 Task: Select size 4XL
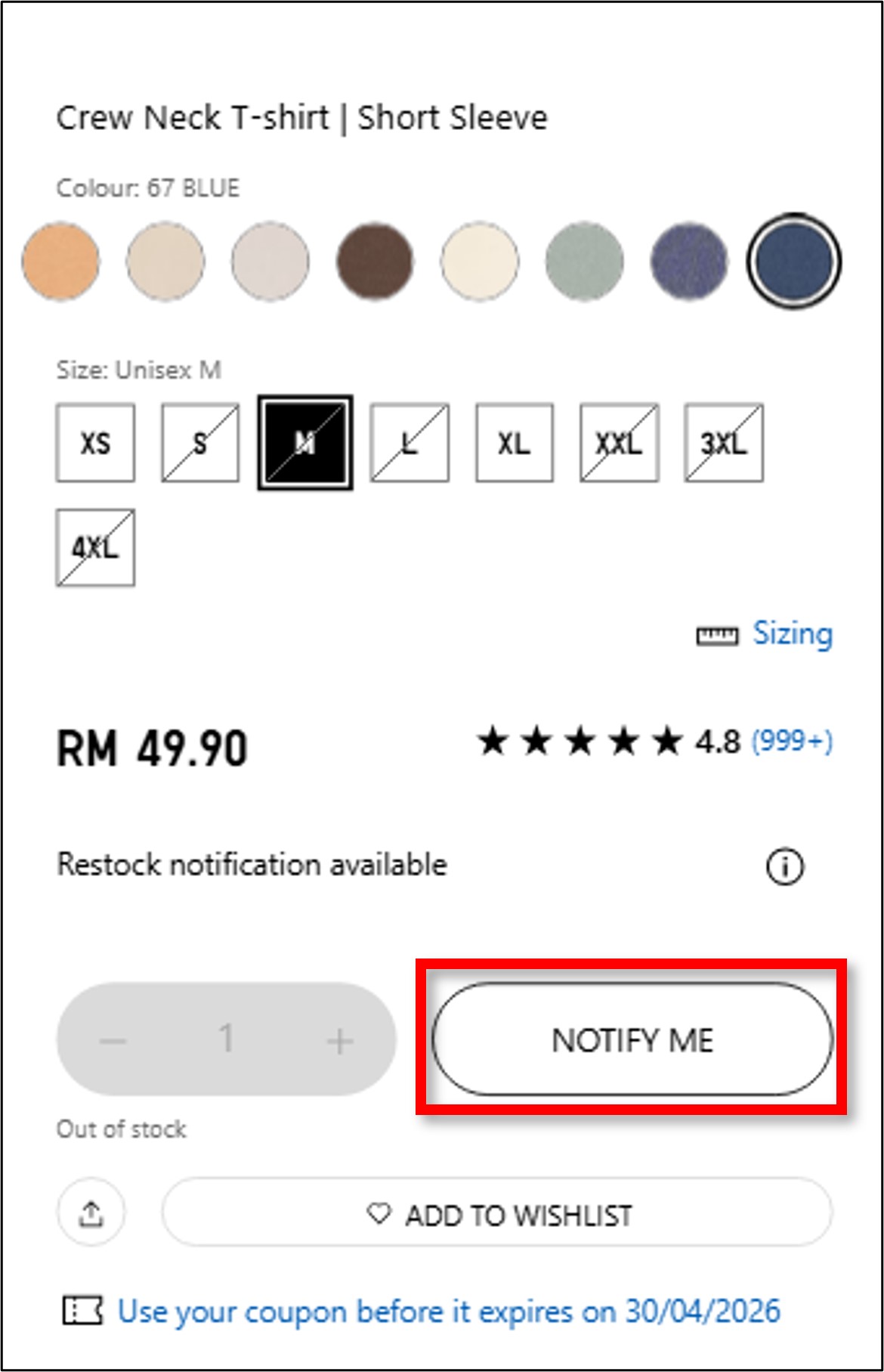click(x=95, y=548)
